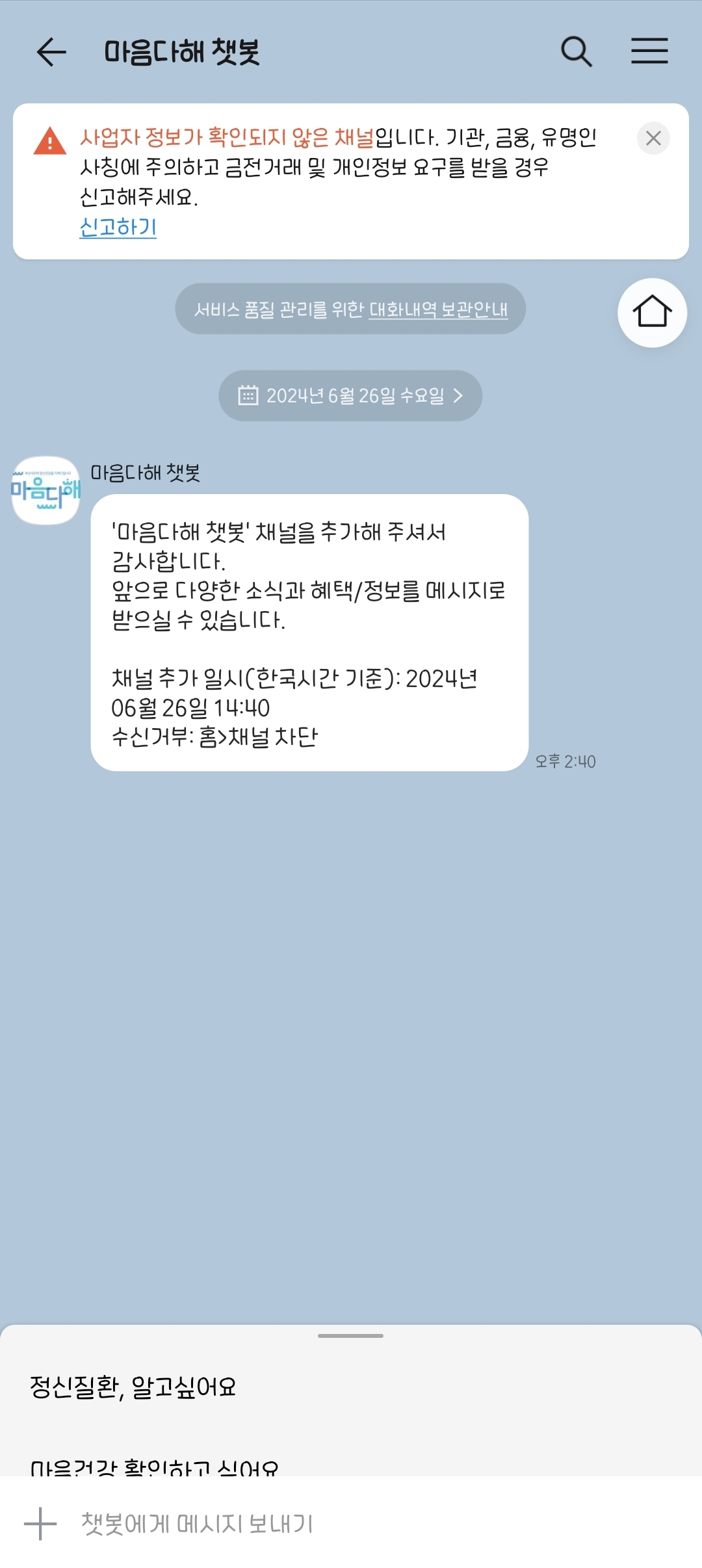This screenshot has height=1568, width=702.
Task: Select 정신질환, 알고싶어요 option
Action: click(x=133, y=1387)
